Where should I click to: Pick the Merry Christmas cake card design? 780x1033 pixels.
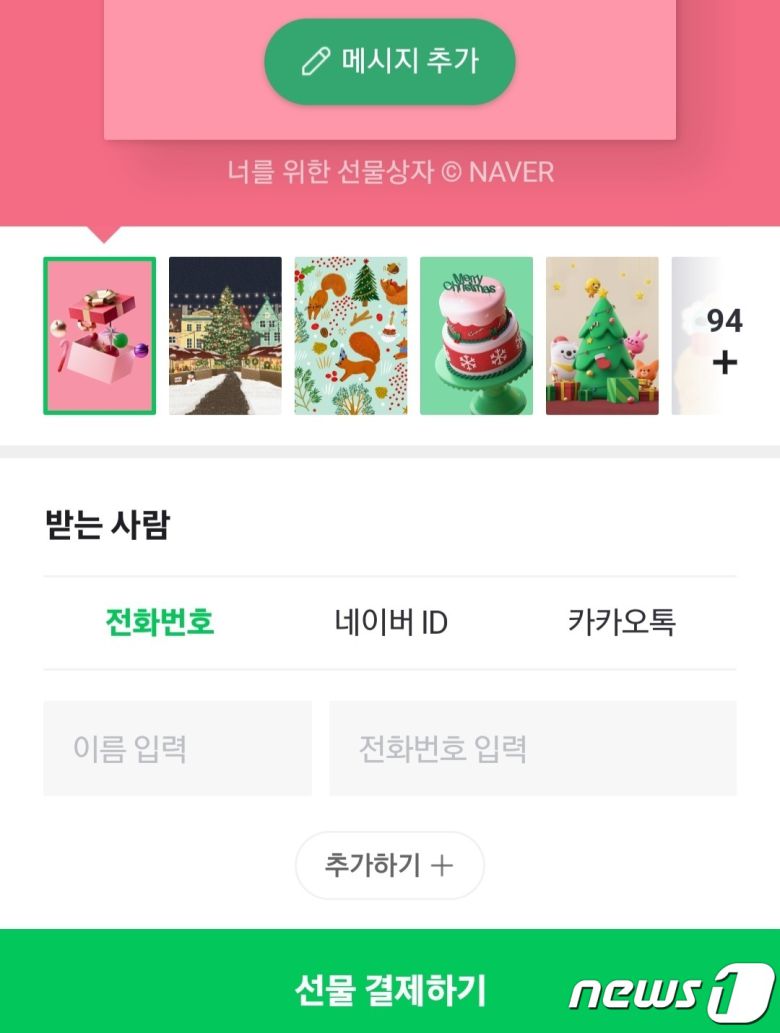(477, 336)
